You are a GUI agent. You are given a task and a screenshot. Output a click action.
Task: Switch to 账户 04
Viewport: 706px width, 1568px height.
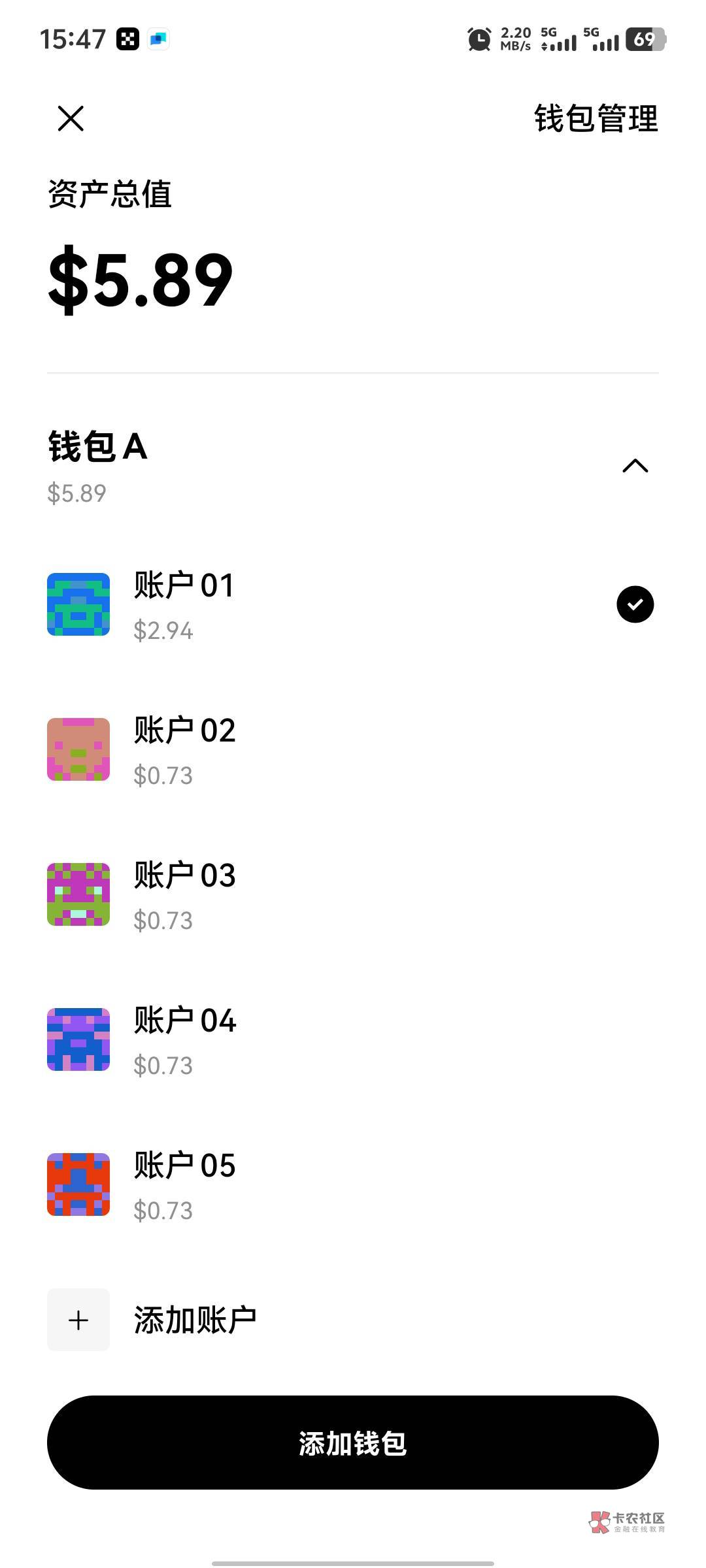click(x=183, y=1039)
